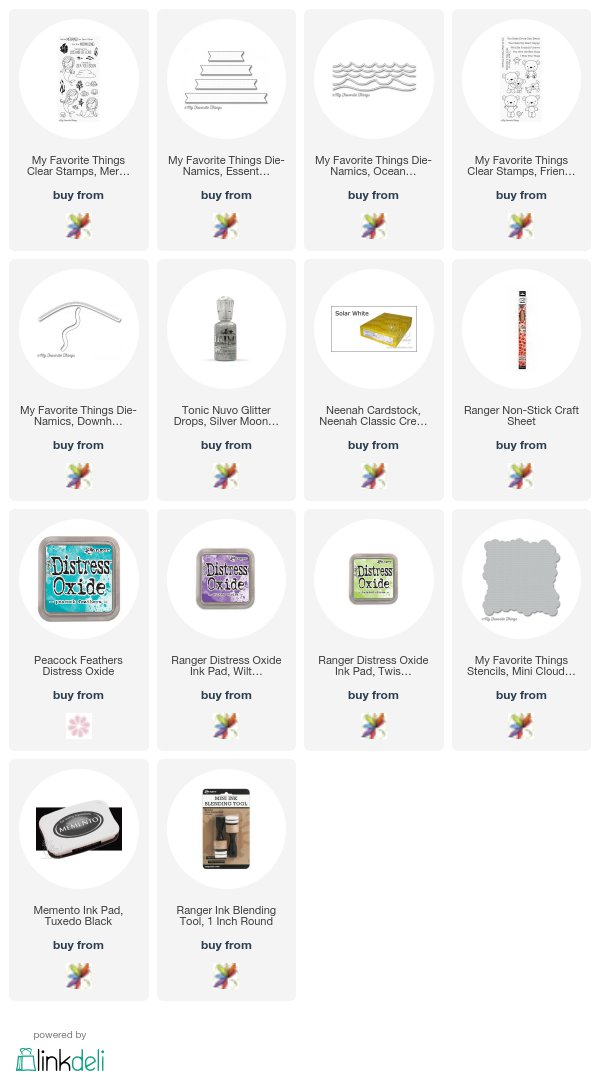
Task: Tap store icon under Peacock Feathers Distress Oxide
Action: [x=78, y=725]
